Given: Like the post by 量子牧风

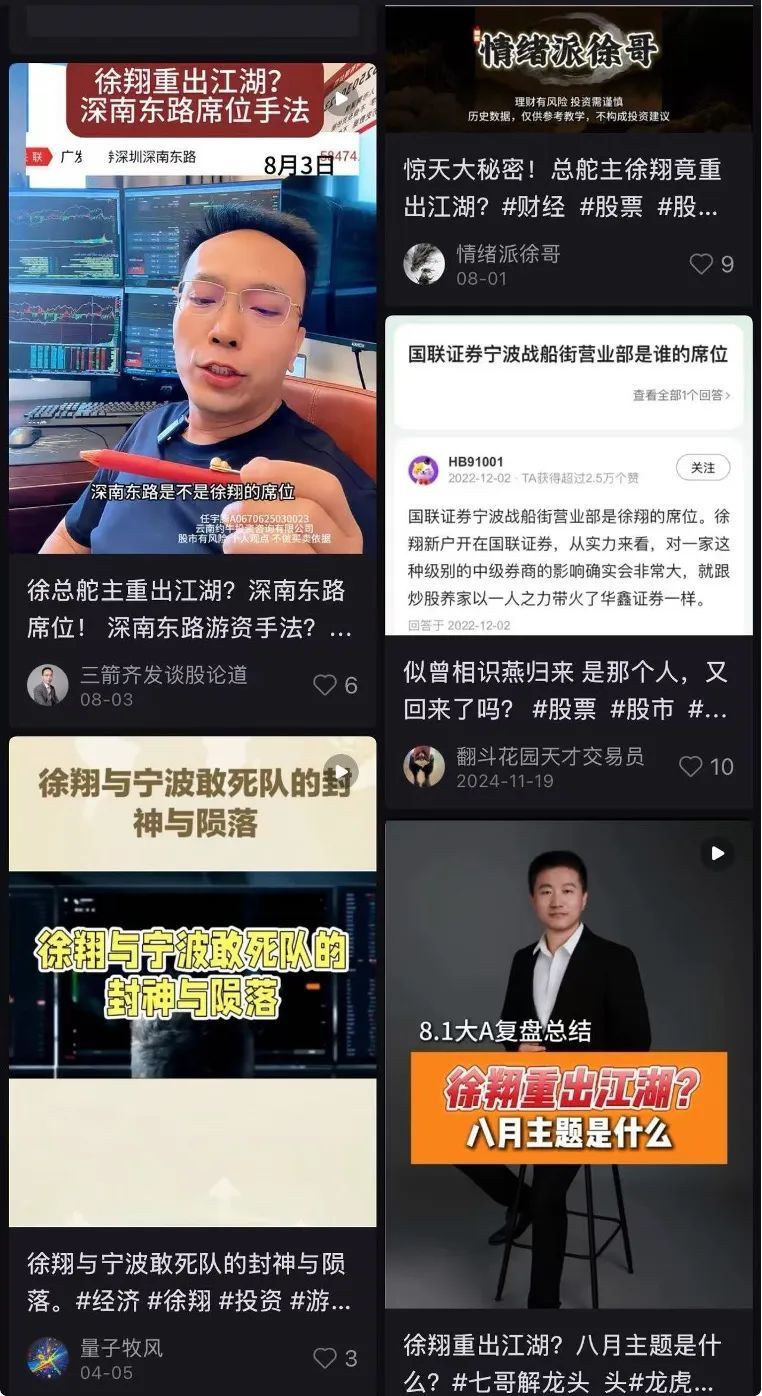Looking at the screenshot, I should click(x=325, y=1358).
